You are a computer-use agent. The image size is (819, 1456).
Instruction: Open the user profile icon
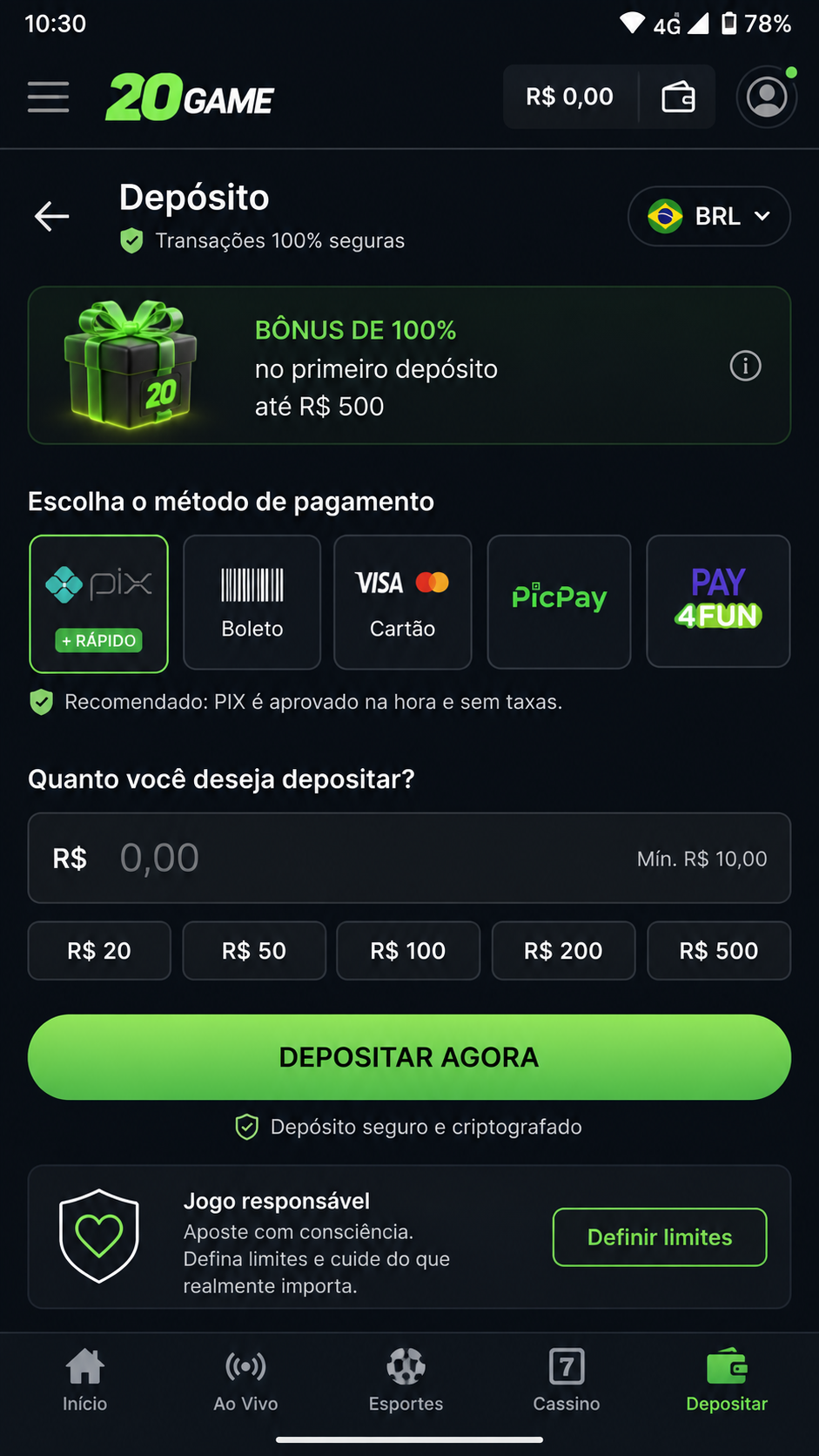(x=767, y=97)
